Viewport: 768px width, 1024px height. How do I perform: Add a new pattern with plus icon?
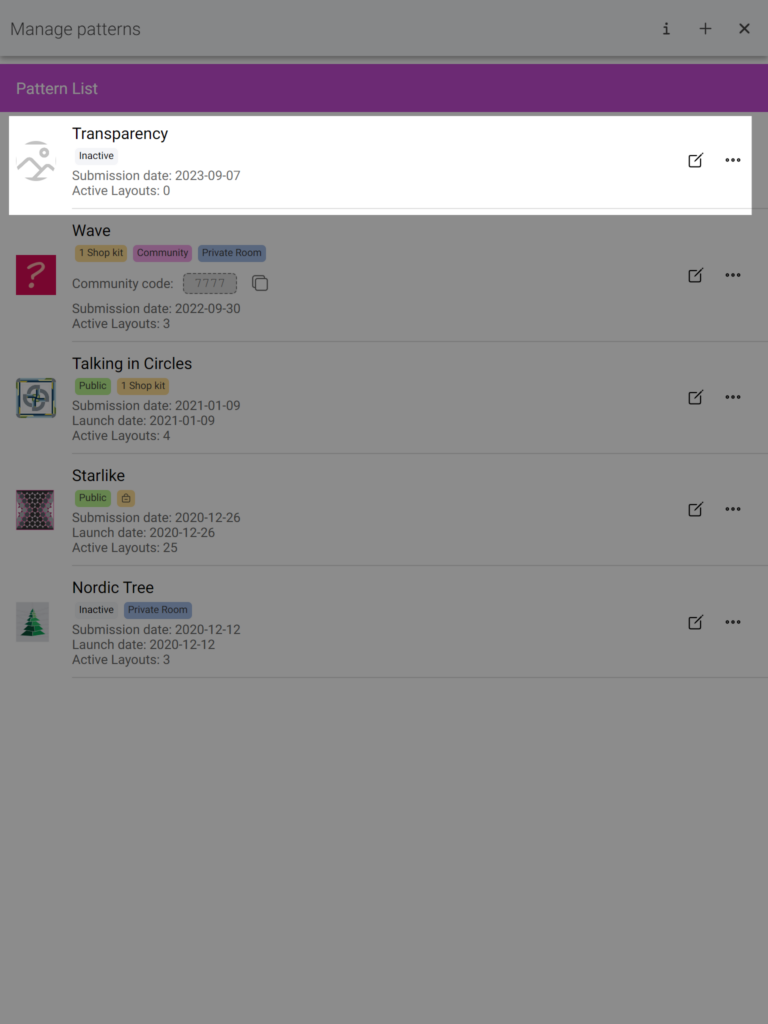click(x=705, y=29)
